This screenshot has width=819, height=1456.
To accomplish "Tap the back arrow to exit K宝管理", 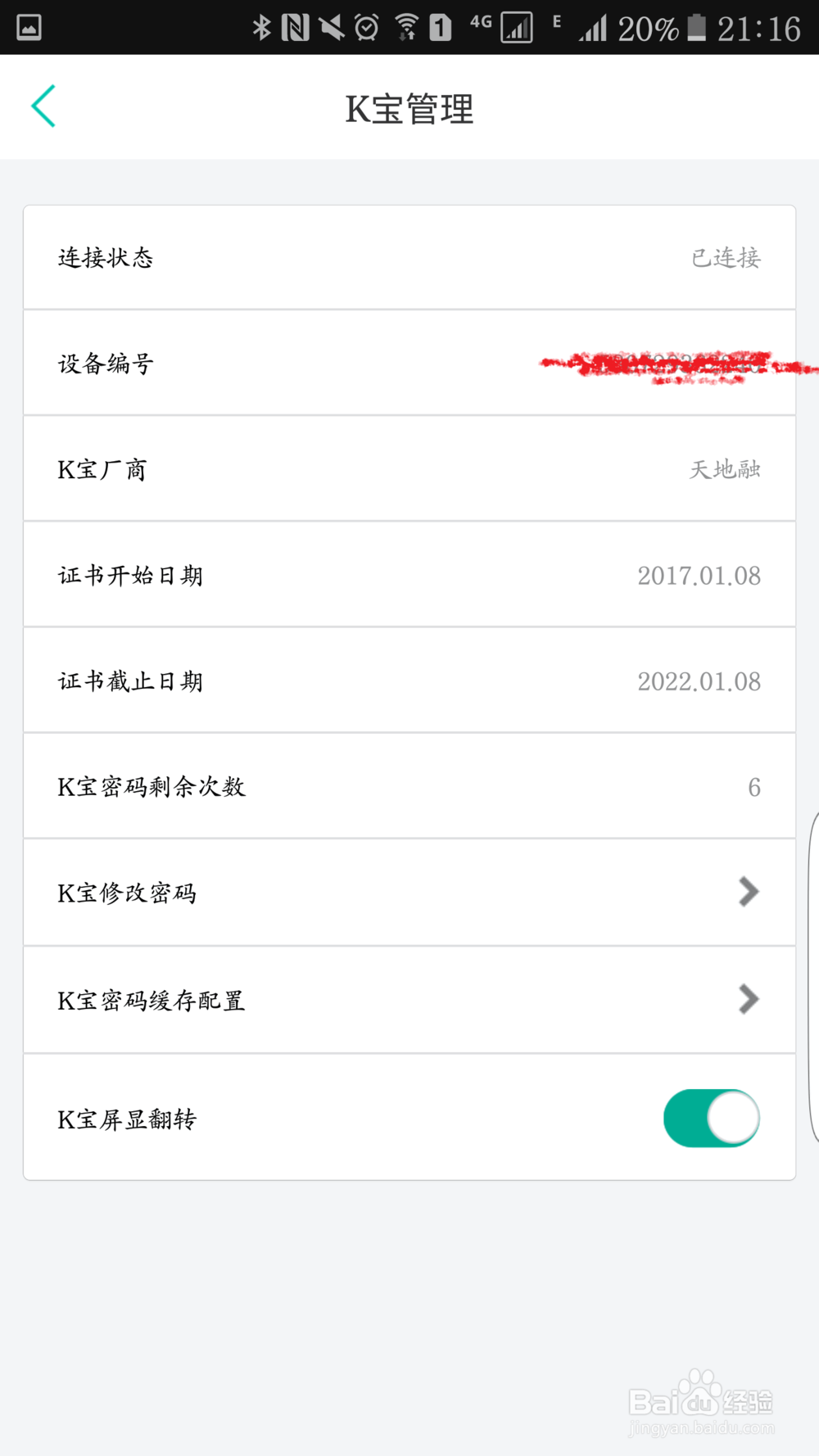I will tap(44, 106).
